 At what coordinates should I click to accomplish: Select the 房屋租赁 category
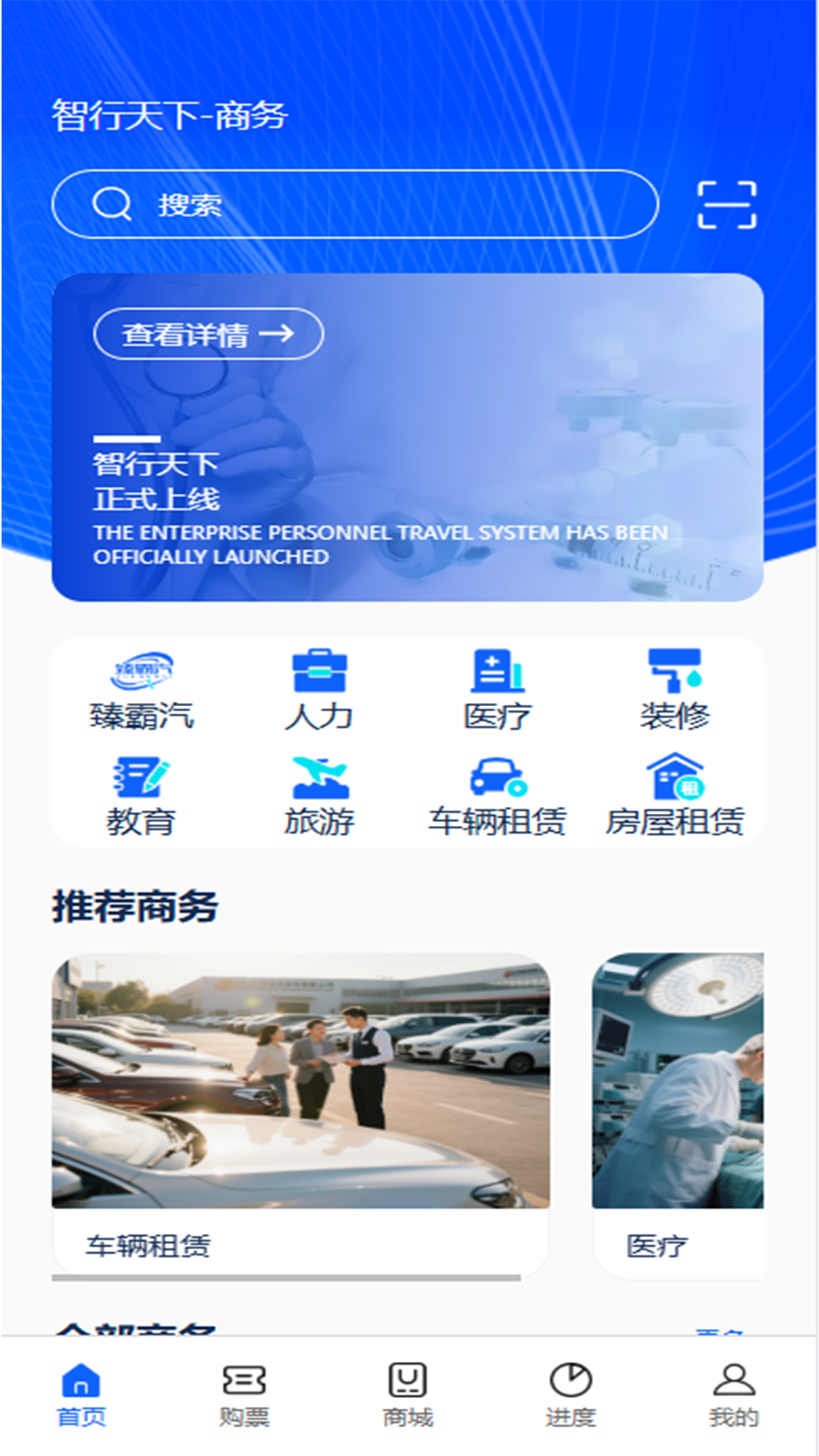point(674,796)
